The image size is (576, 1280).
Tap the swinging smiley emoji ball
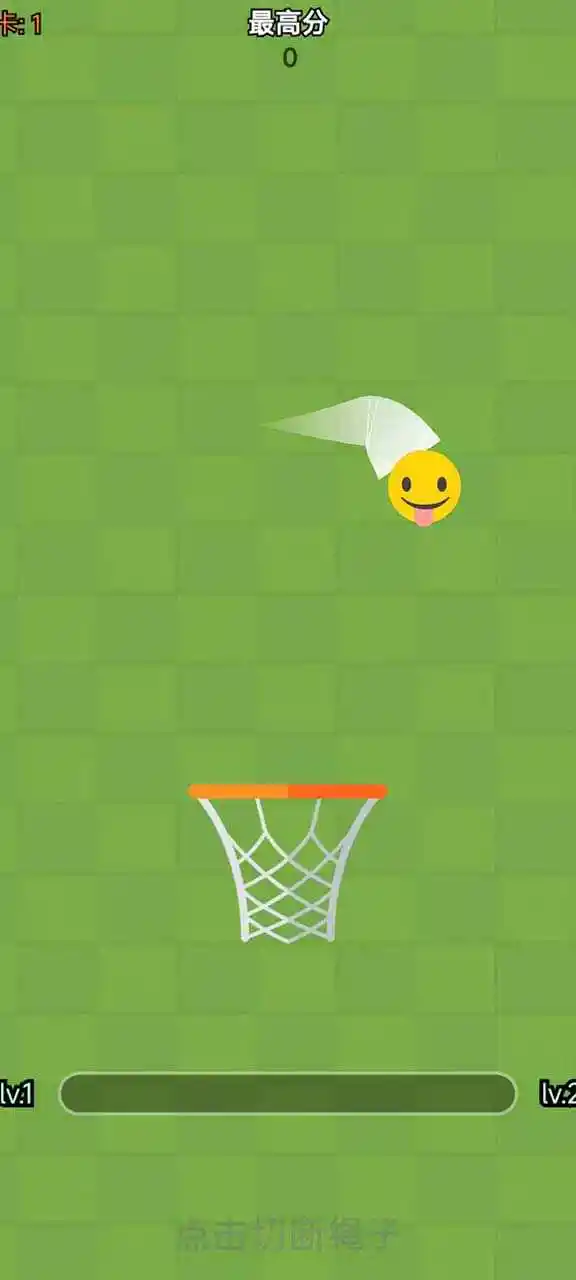click(425, 487)
